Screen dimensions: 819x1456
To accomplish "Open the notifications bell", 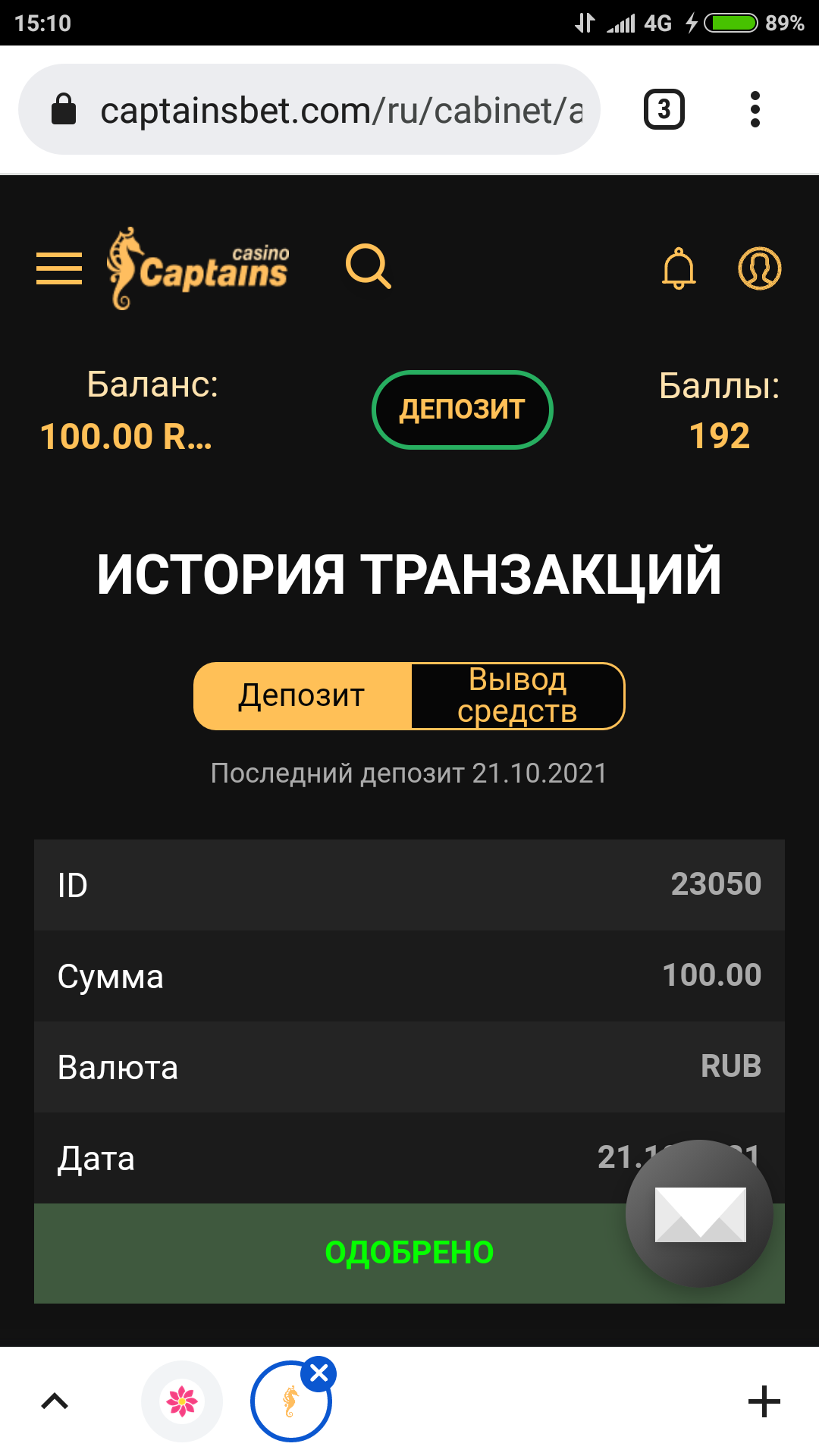I will pos(679,268).
